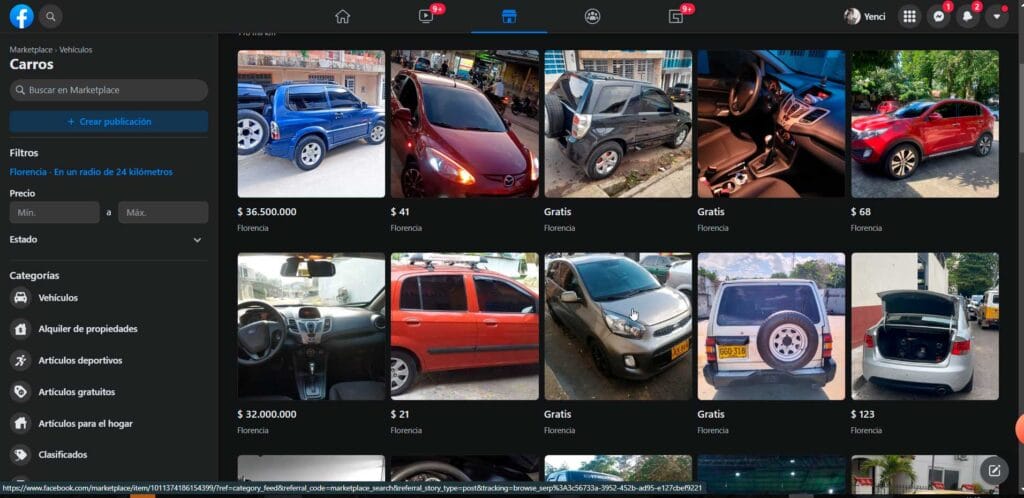Image resolution: width=1024 pixels, height=498 pixels.
Task: Select Alquiler de propiedades category
Action: click(88, 329)
